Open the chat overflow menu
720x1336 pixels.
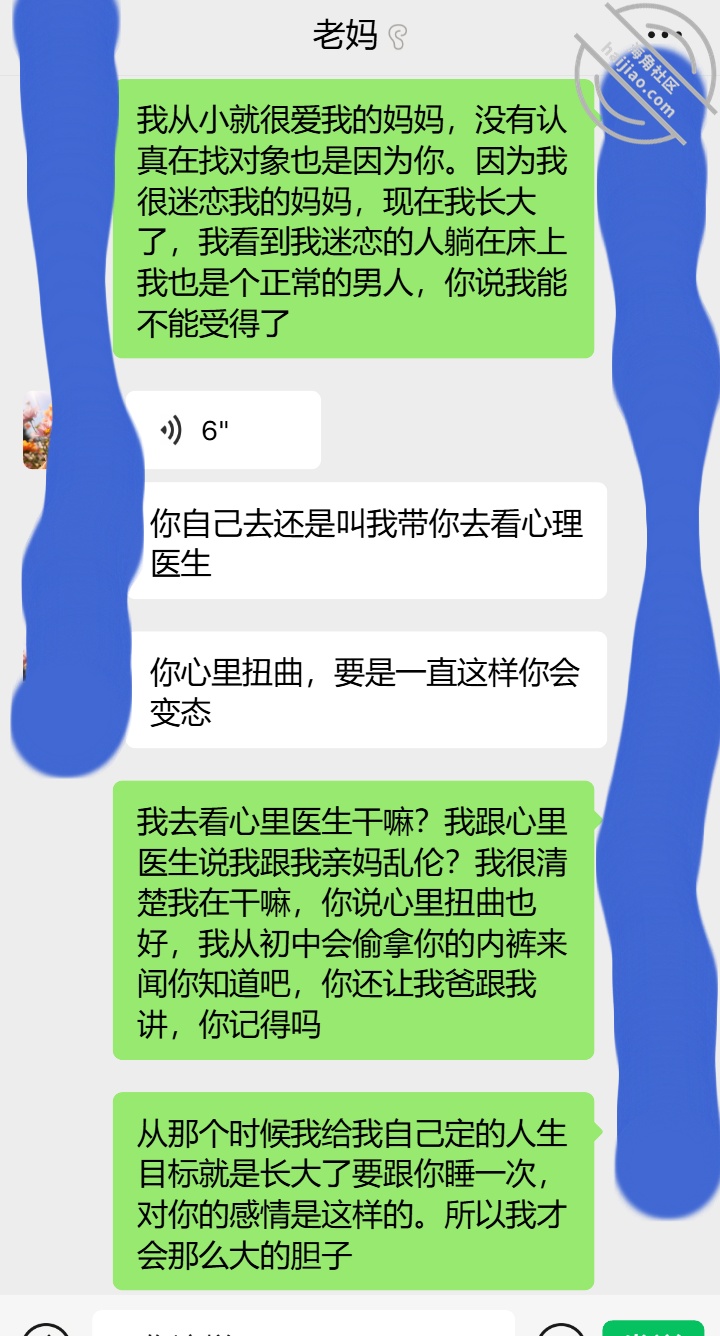coord(664,36)
